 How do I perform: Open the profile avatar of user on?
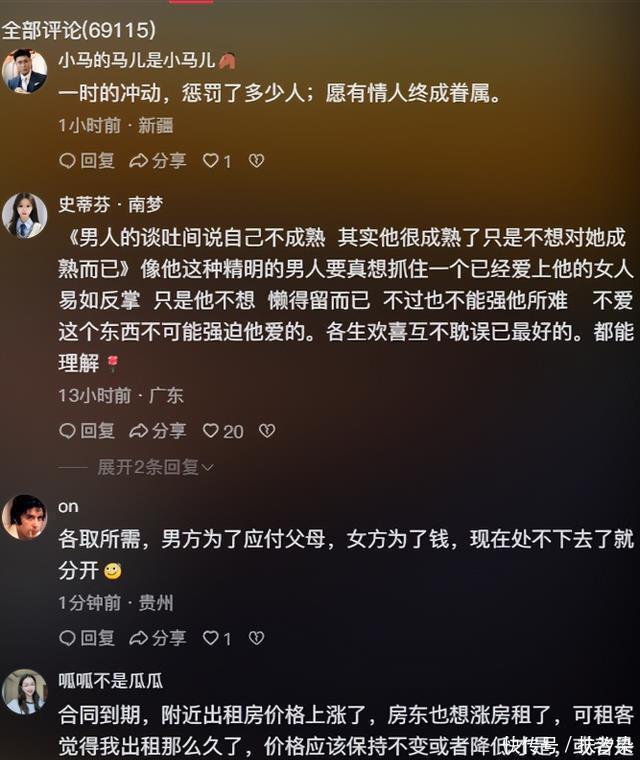pos(24,518)
